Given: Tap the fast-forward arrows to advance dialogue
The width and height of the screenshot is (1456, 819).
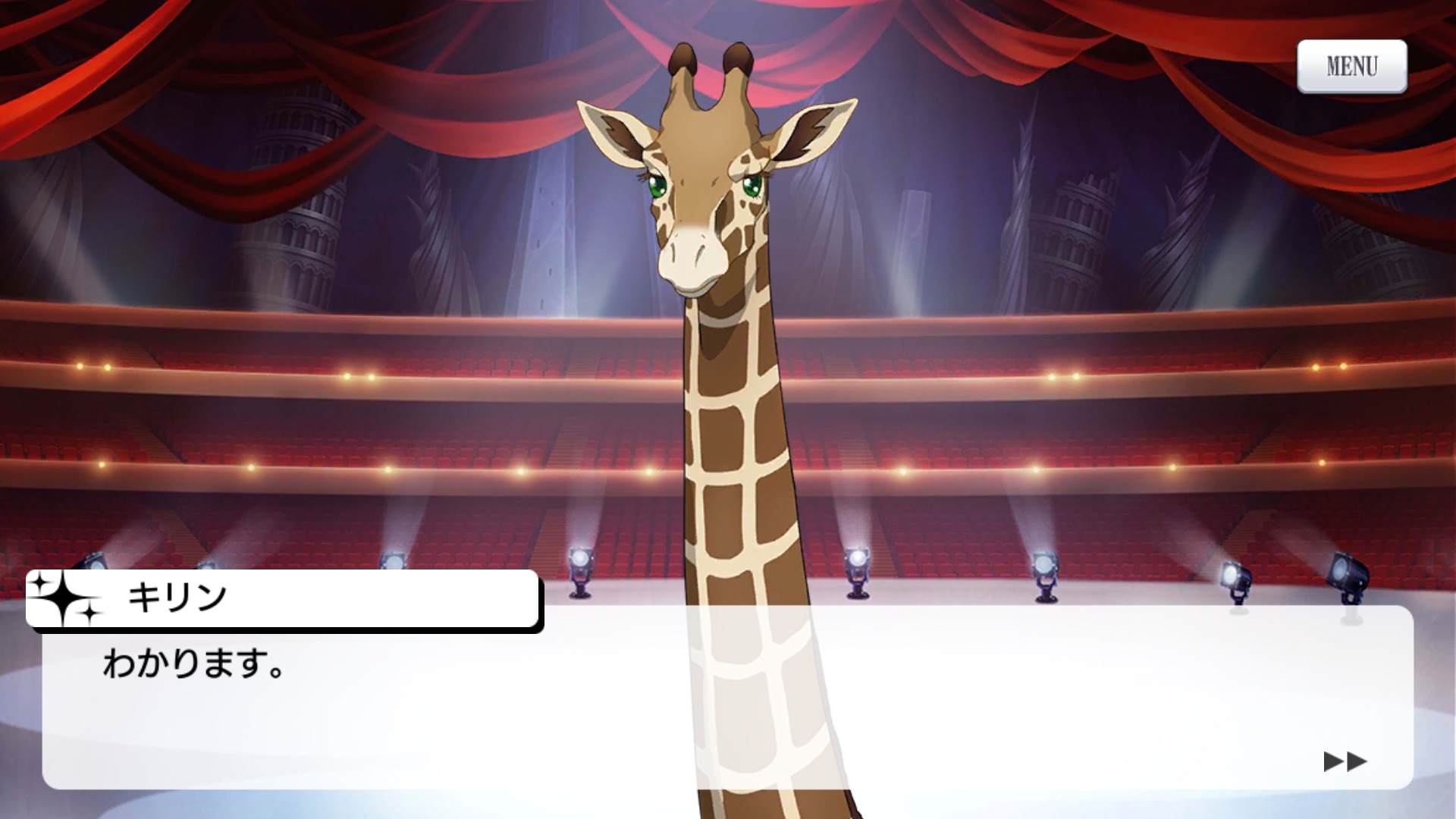Looking at the screenshot, I should tap(1345, 761).
